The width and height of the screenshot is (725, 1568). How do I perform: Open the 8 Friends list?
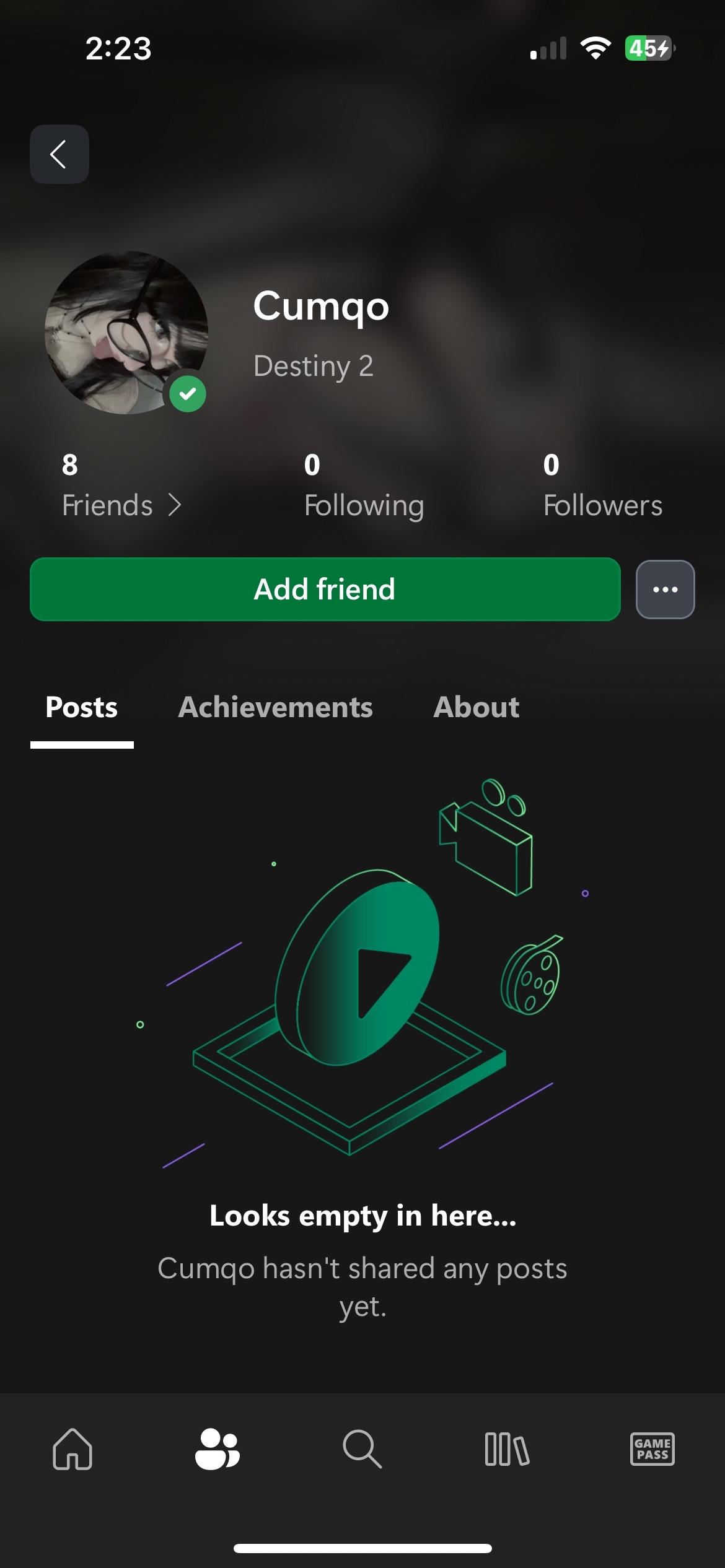(x=121, y=487)
